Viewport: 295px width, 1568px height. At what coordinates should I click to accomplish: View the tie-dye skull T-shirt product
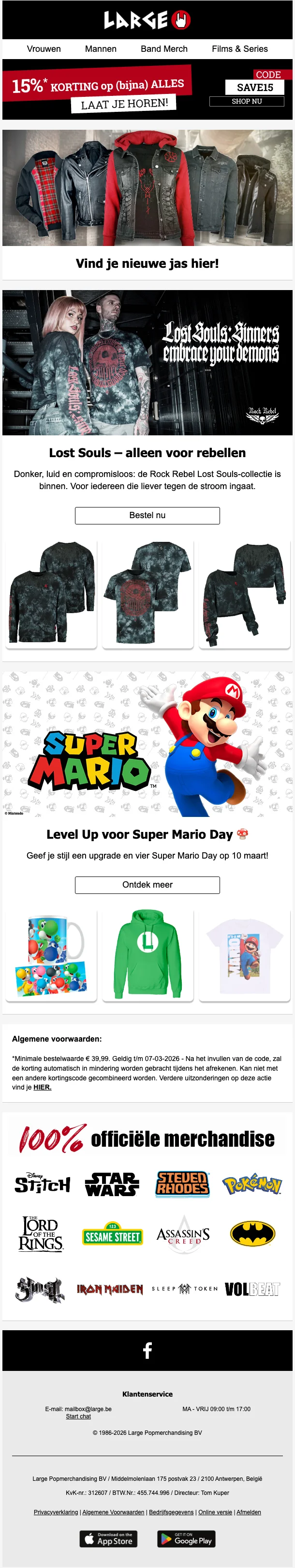tap(147, 594)
